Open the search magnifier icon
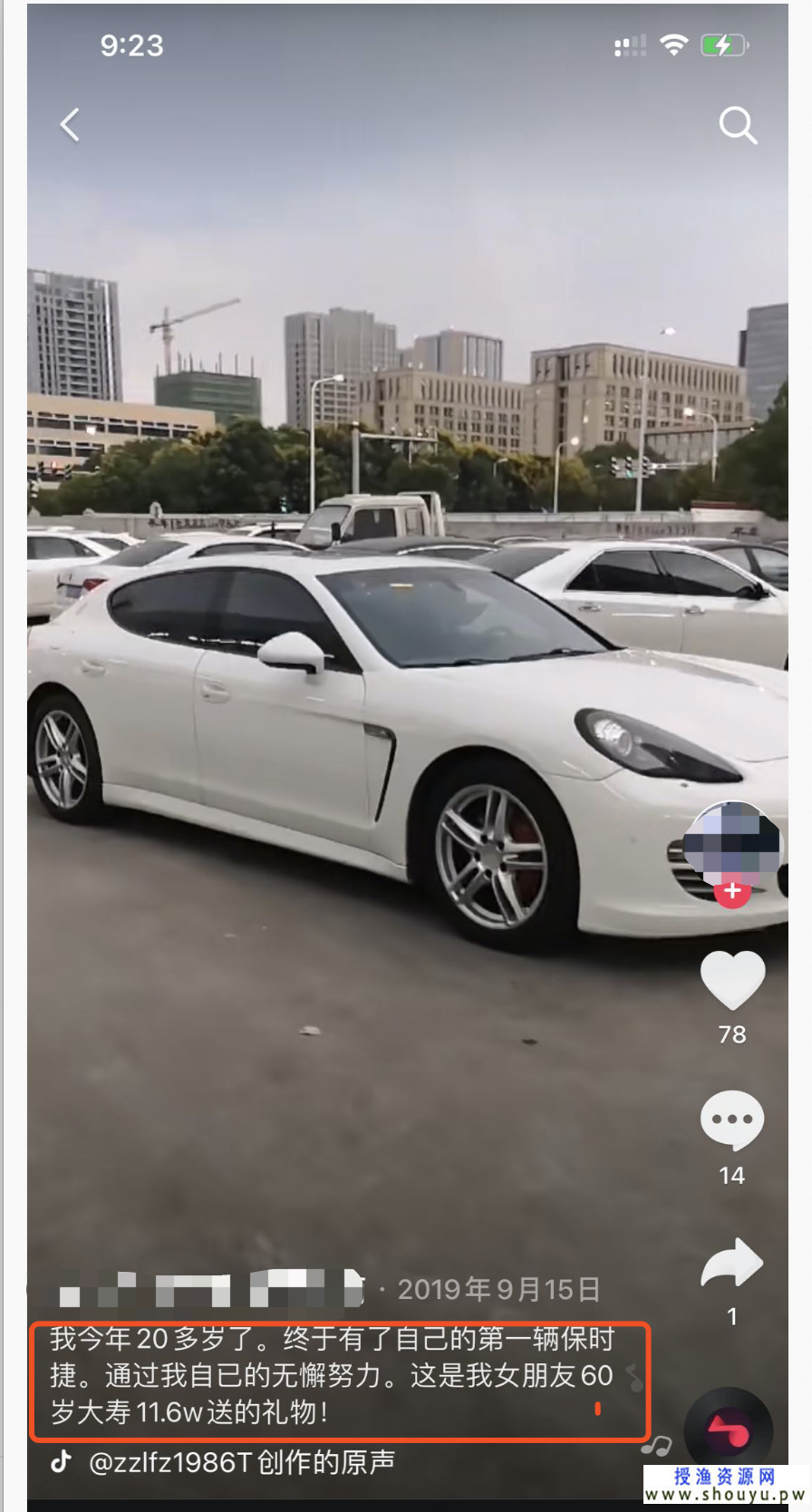Viewport: 812px width, 1512px height. (x=738, y=125)
